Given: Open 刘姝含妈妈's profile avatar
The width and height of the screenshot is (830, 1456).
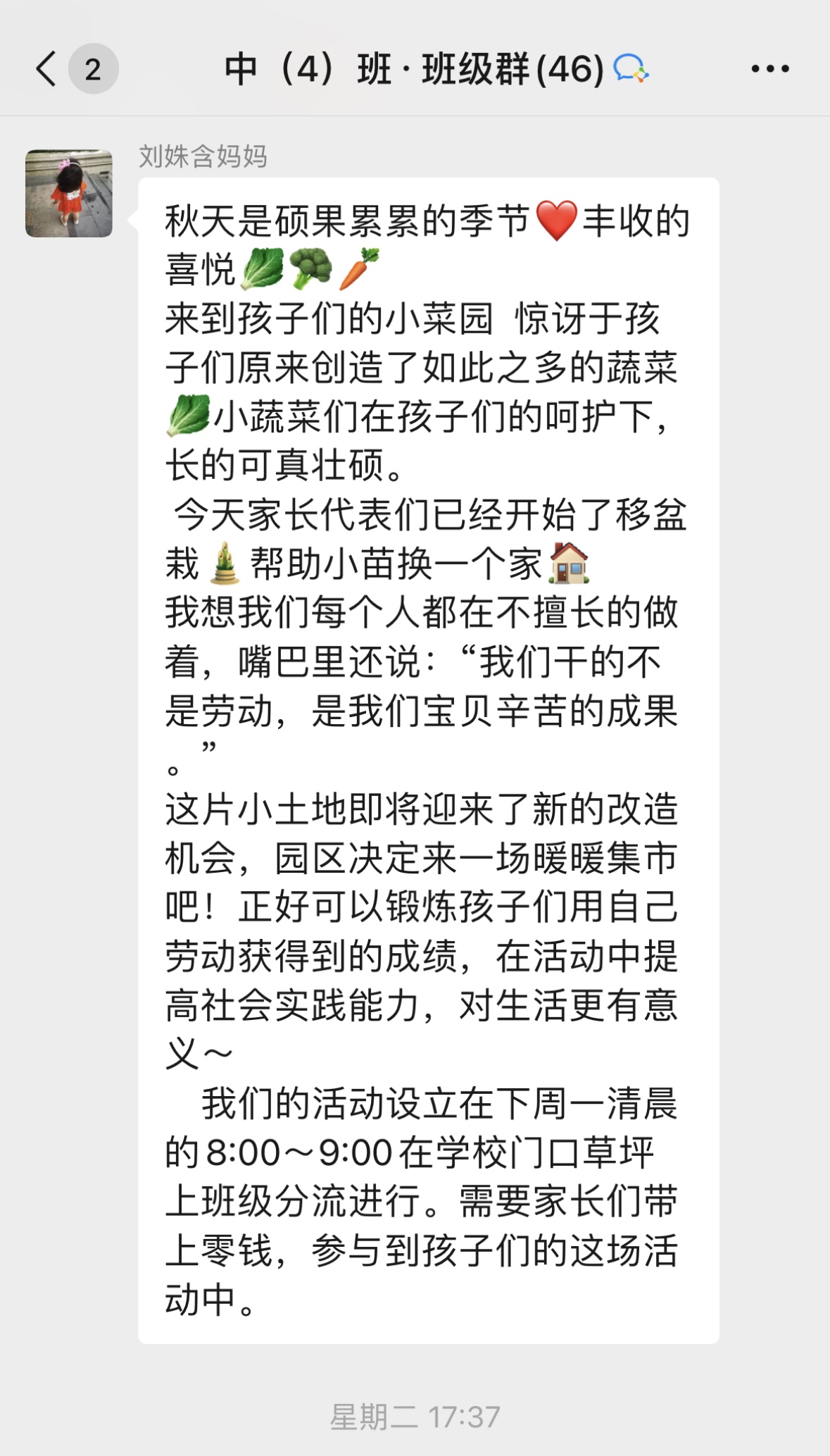Looking at the screenshot, I should click(x=69, y=193).
